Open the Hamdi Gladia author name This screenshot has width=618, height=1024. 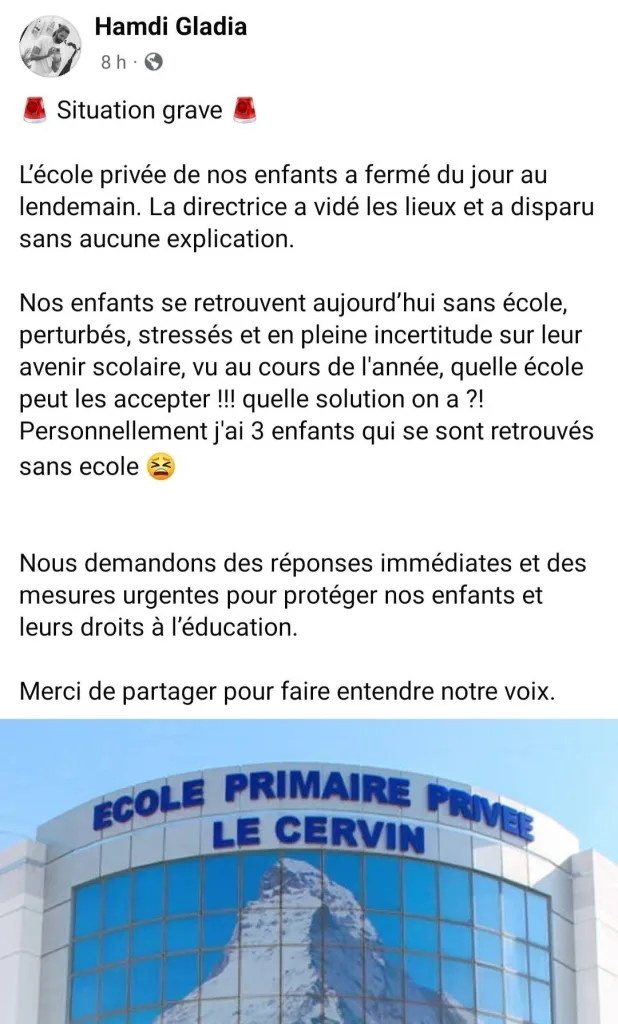[x=170, y=28]
